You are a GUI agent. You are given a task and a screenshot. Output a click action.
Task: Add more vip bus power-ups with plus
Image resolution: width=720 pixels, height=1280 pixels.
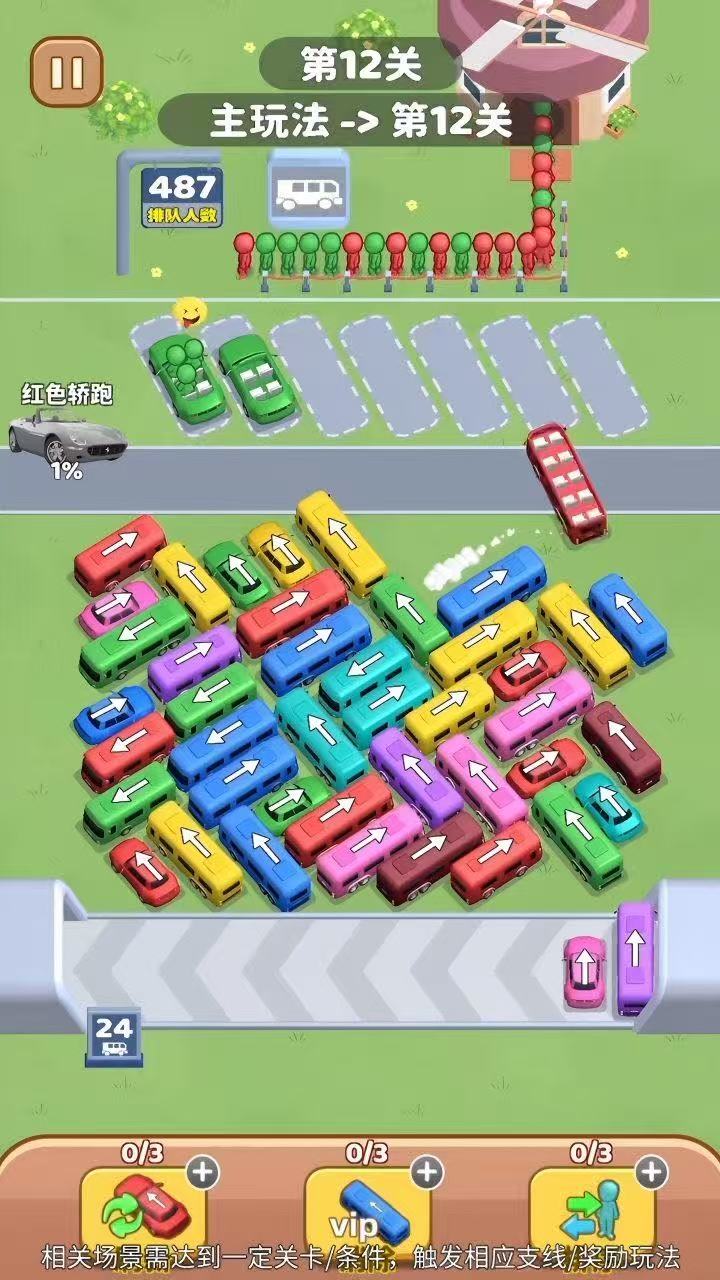click(x=427, y=1171)
